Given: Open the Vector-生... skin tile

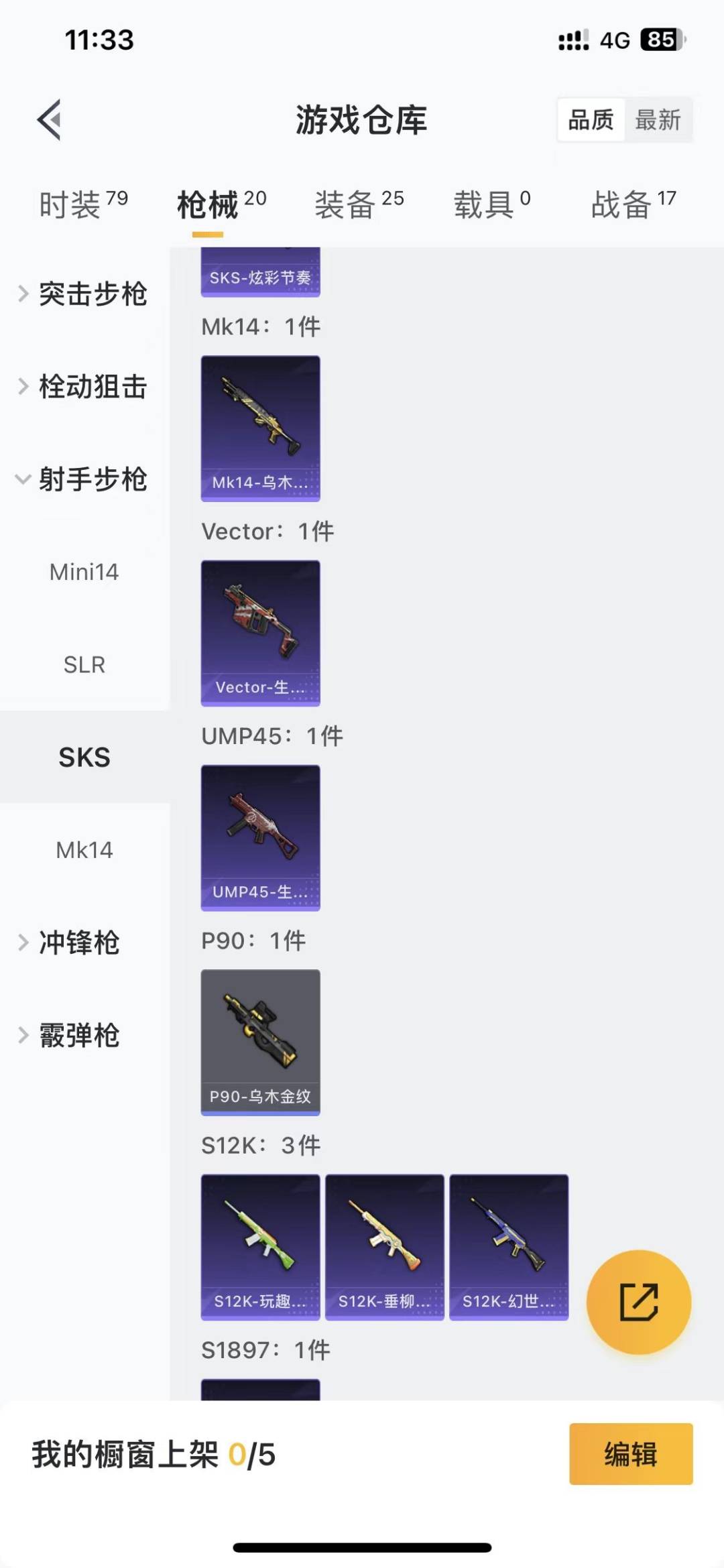Looking at the screenshot, I should (260, 633).
